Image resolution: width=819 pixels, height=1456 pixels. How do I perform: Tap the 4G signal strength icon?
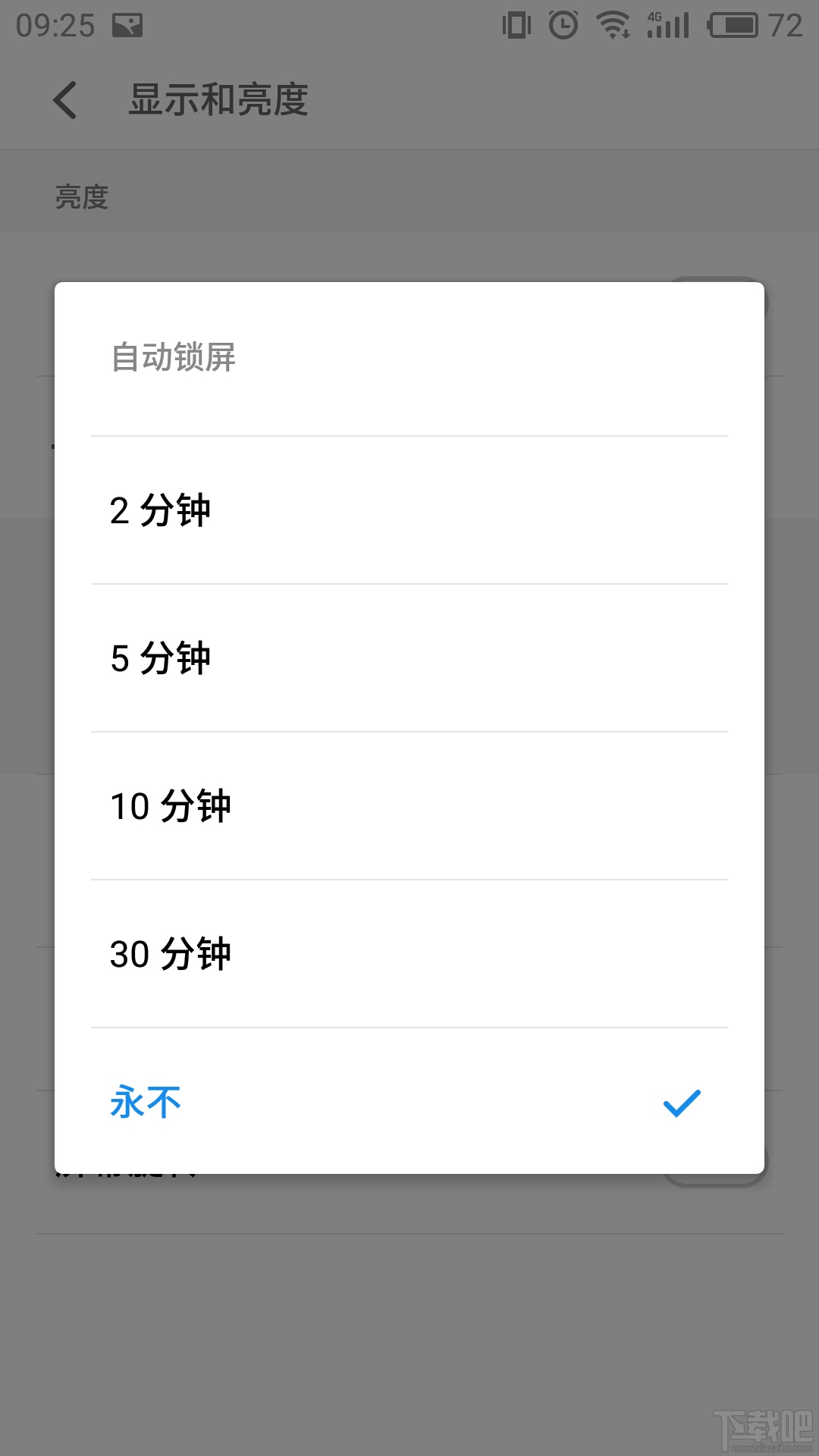[x=667, y=23]
